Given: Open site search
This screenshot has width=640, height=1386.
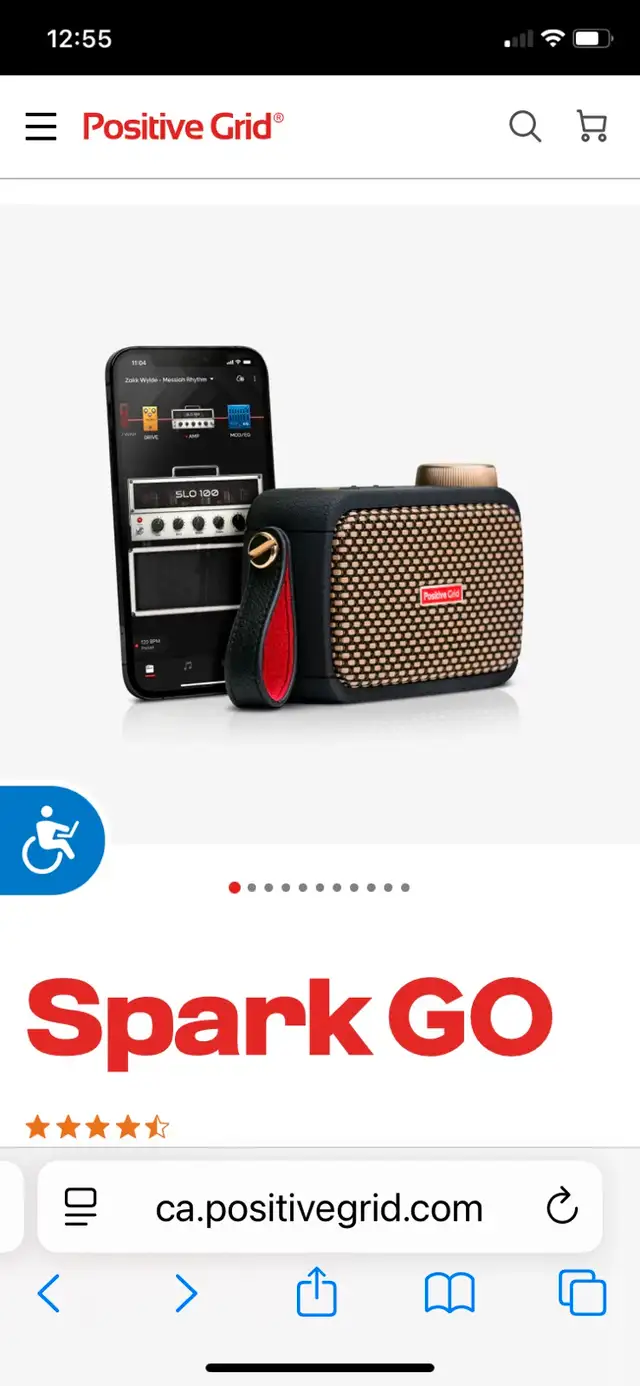Looking at the screenshot, I should pyautogui.click(x=525, y=127).
